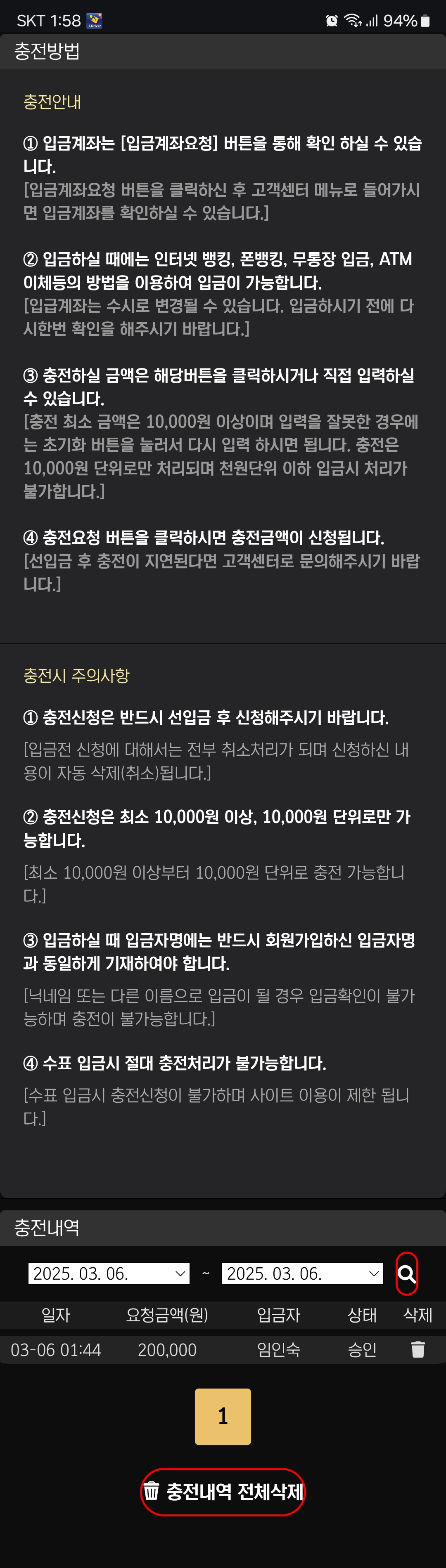Screen dimensions: 446x1568
Task: Tap the search magnifier icon
Action: 406,1273
